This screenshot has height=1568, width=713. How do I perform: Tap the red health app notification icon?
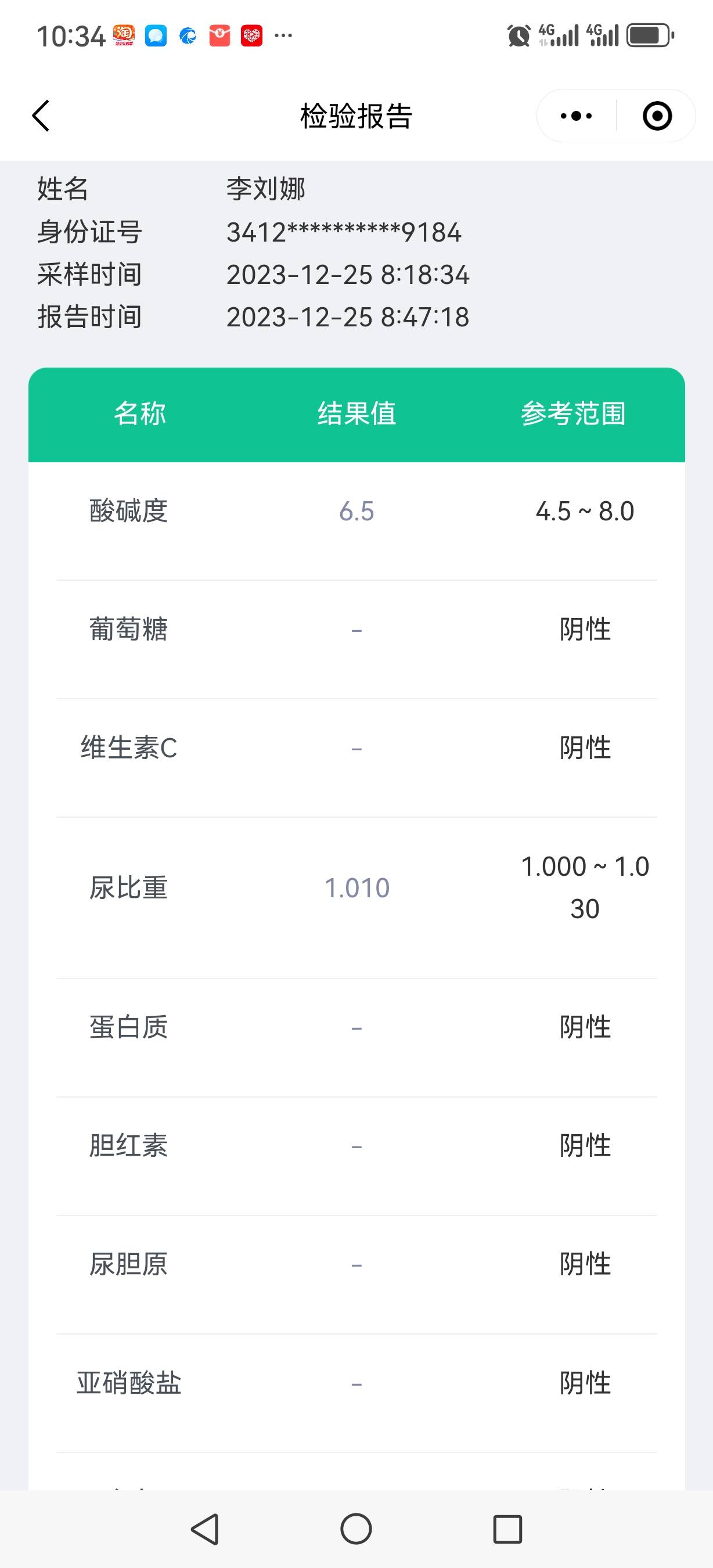point(253,35)
